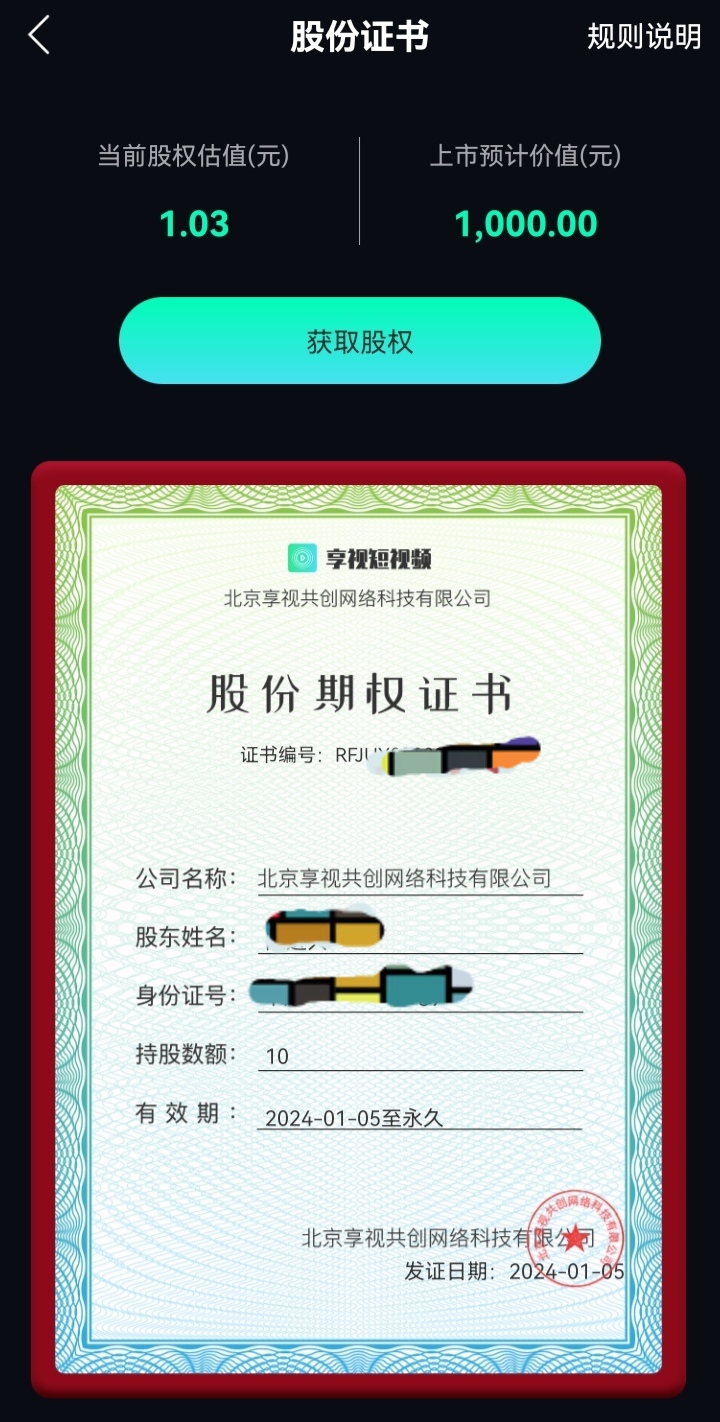The height and width of the screenshot is (1422, 720).
Task: Tap the 获取股权 button
Action: pyautogui.click(x=360, y=341)
